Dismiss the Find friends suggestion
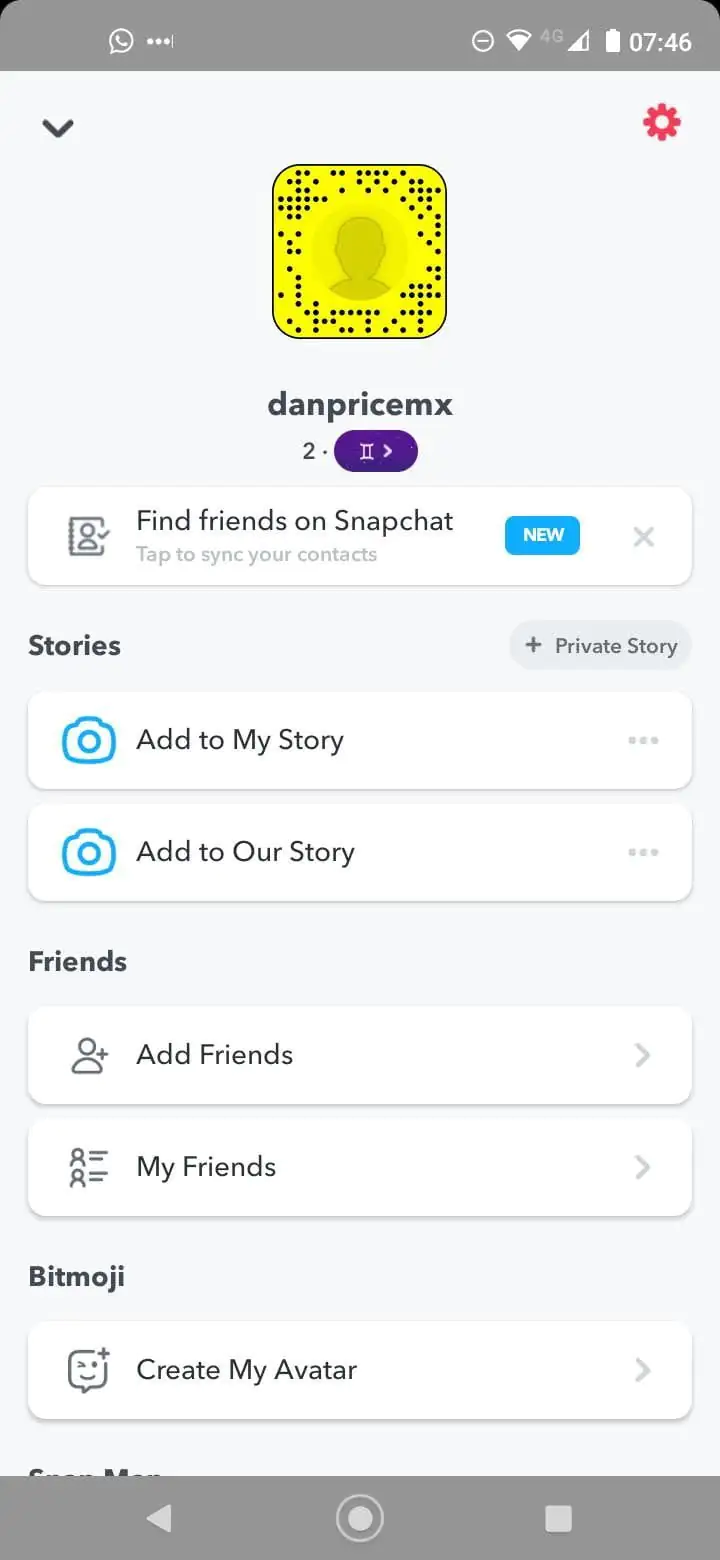This screenshot has width=720, height=1560. click(643, 537)
